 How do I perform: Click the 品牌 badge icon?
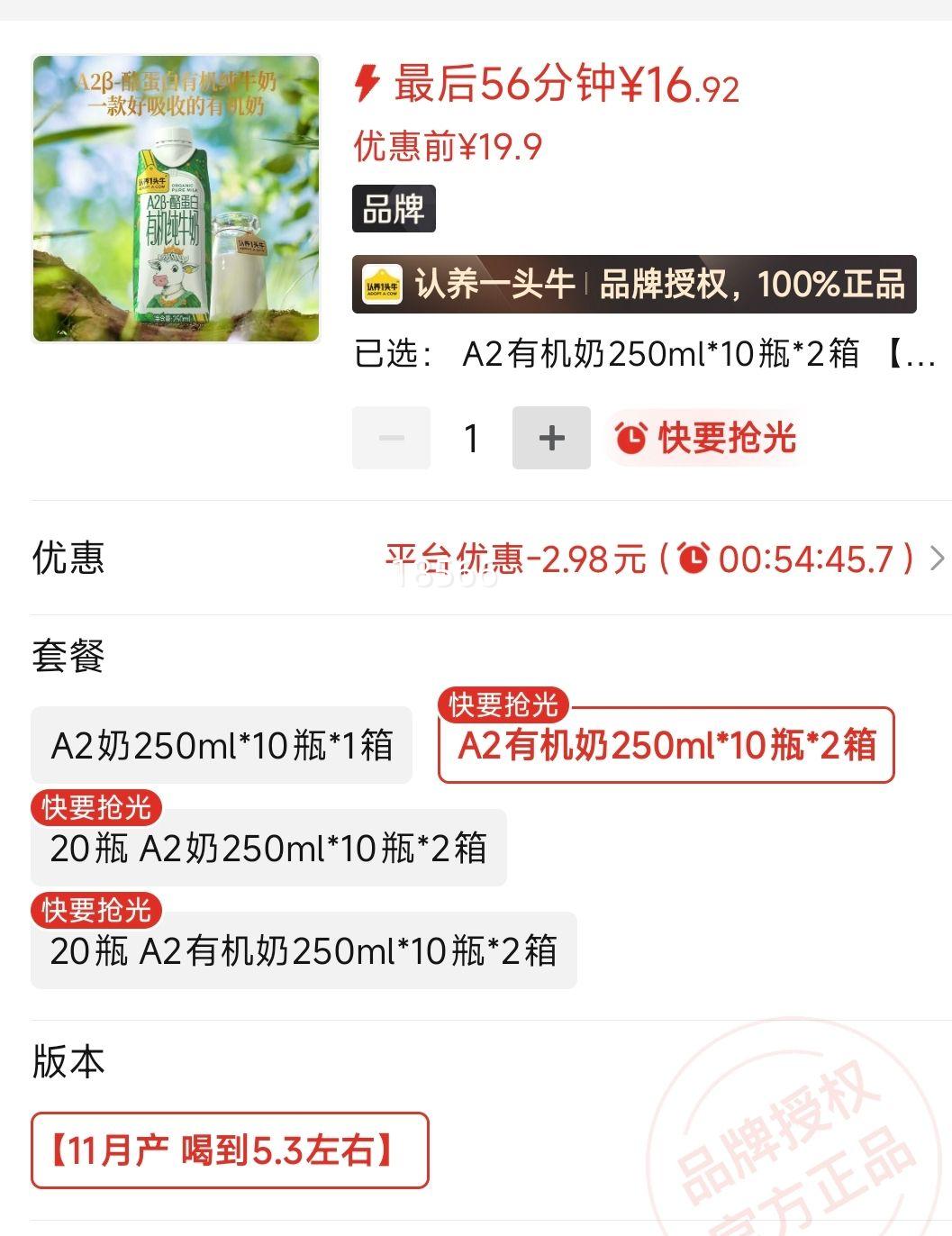click(394, 208)
